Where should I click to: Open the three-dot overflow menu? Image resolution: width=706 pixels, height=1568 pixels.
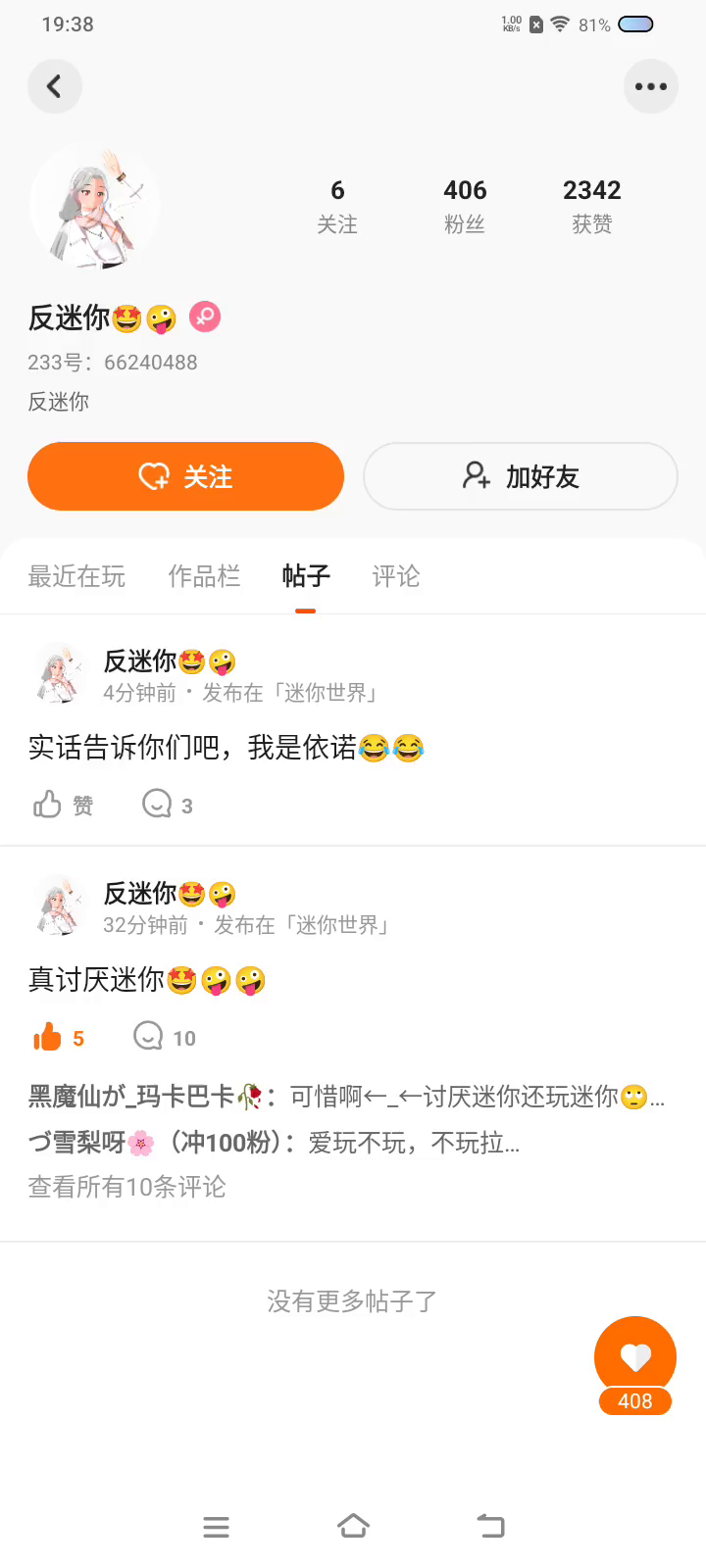650,86
